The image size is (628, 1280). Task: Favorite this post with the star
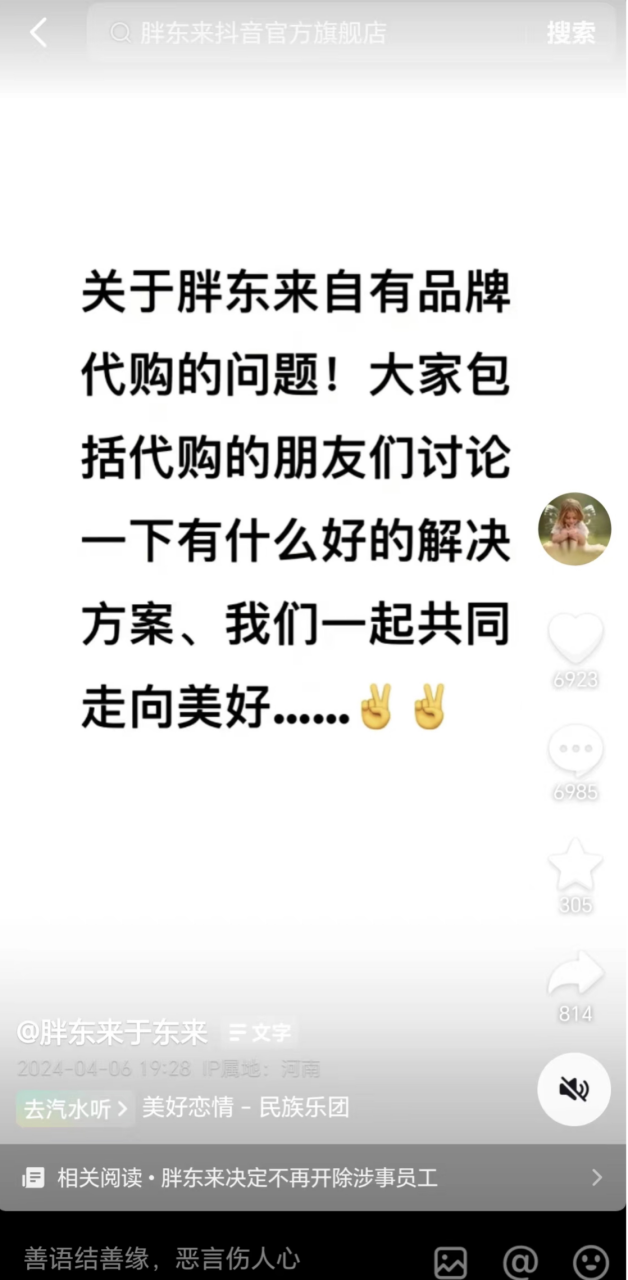pyautogui.click(x=575, y=866)
